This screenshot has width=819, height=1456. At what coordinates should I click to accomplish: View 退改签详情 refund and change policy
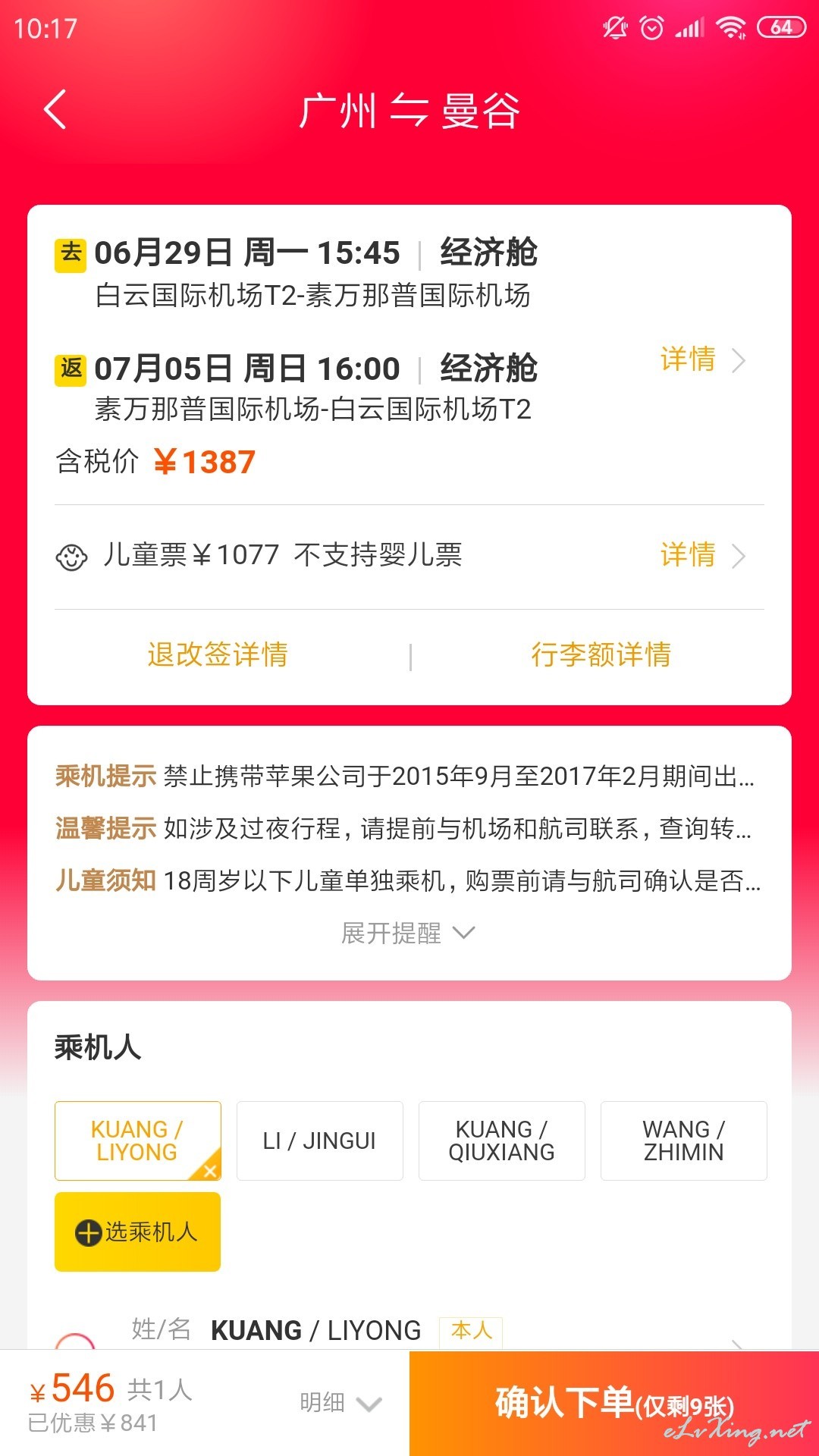tap(218, 654)
